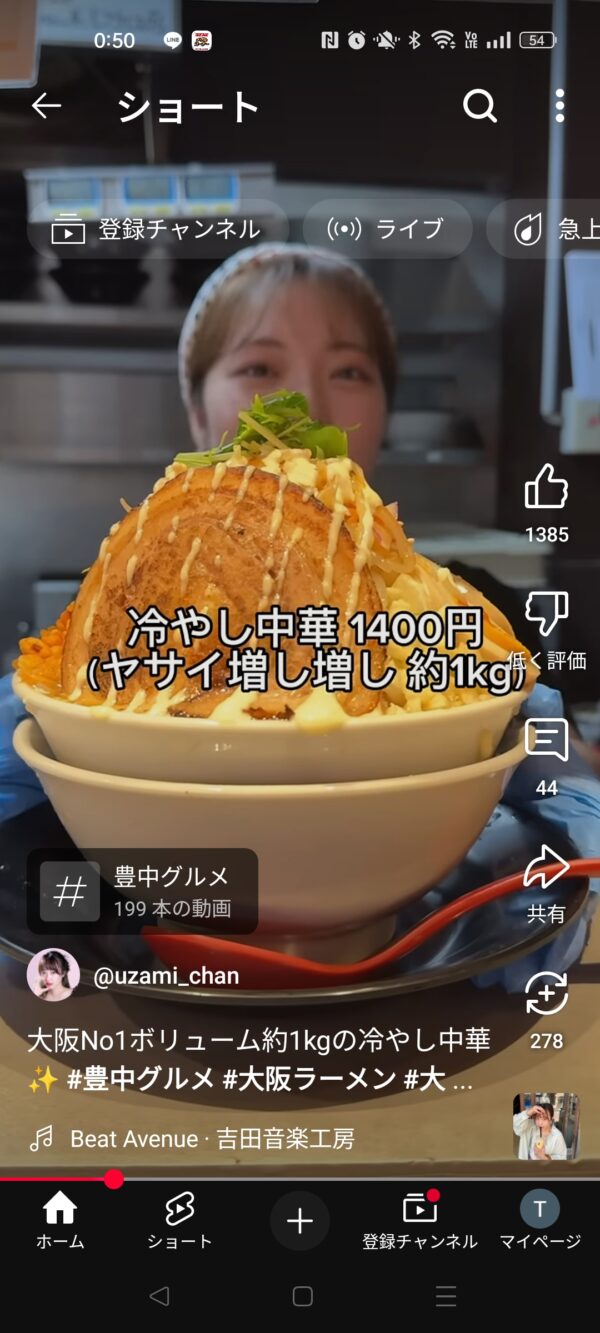Remix this short video
Screen dimensions: 600x1333
(x=546, y=1010)
